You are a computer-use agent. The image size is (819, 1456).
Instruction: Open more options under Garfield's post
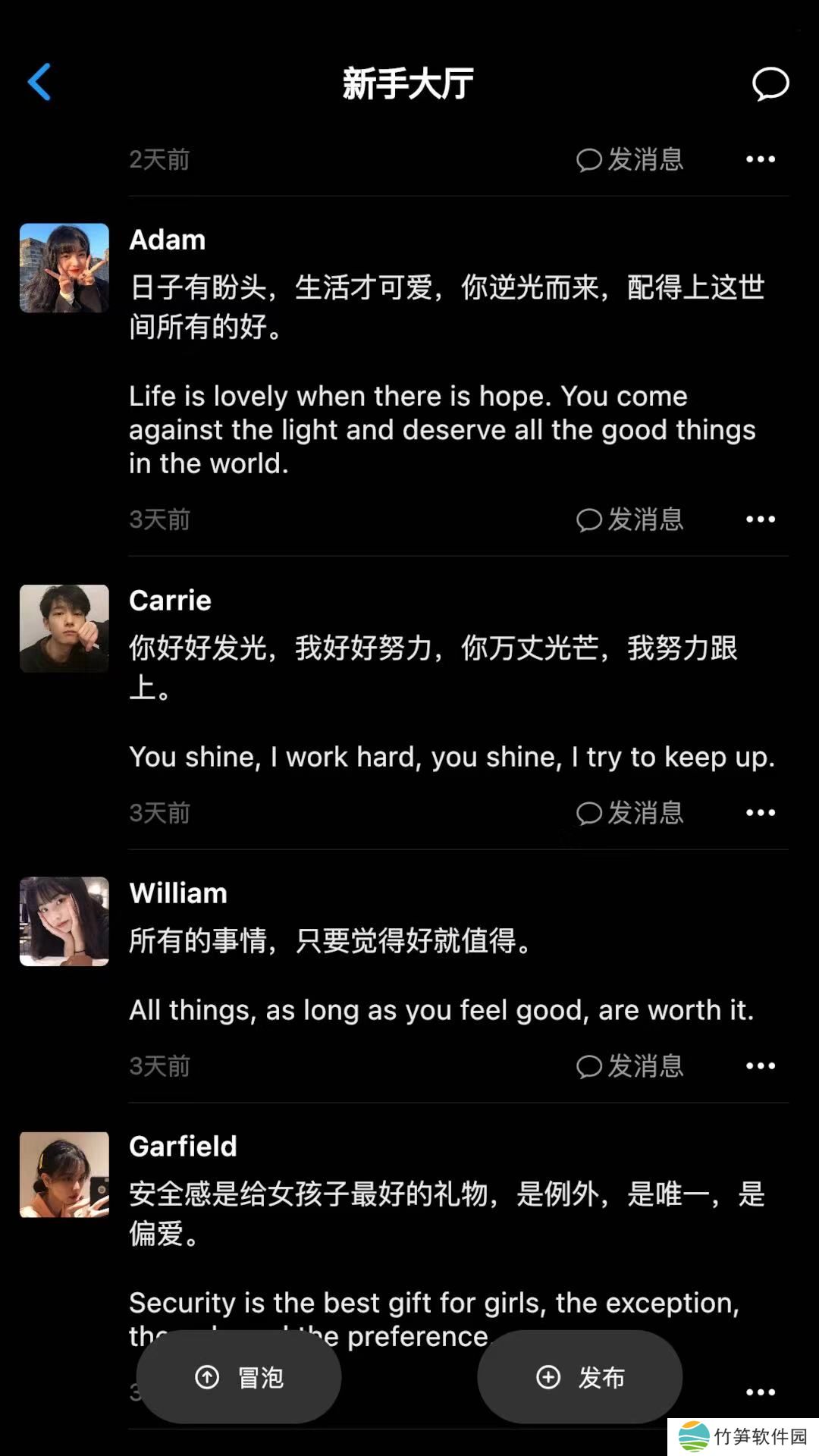(x=761, y=1392)
